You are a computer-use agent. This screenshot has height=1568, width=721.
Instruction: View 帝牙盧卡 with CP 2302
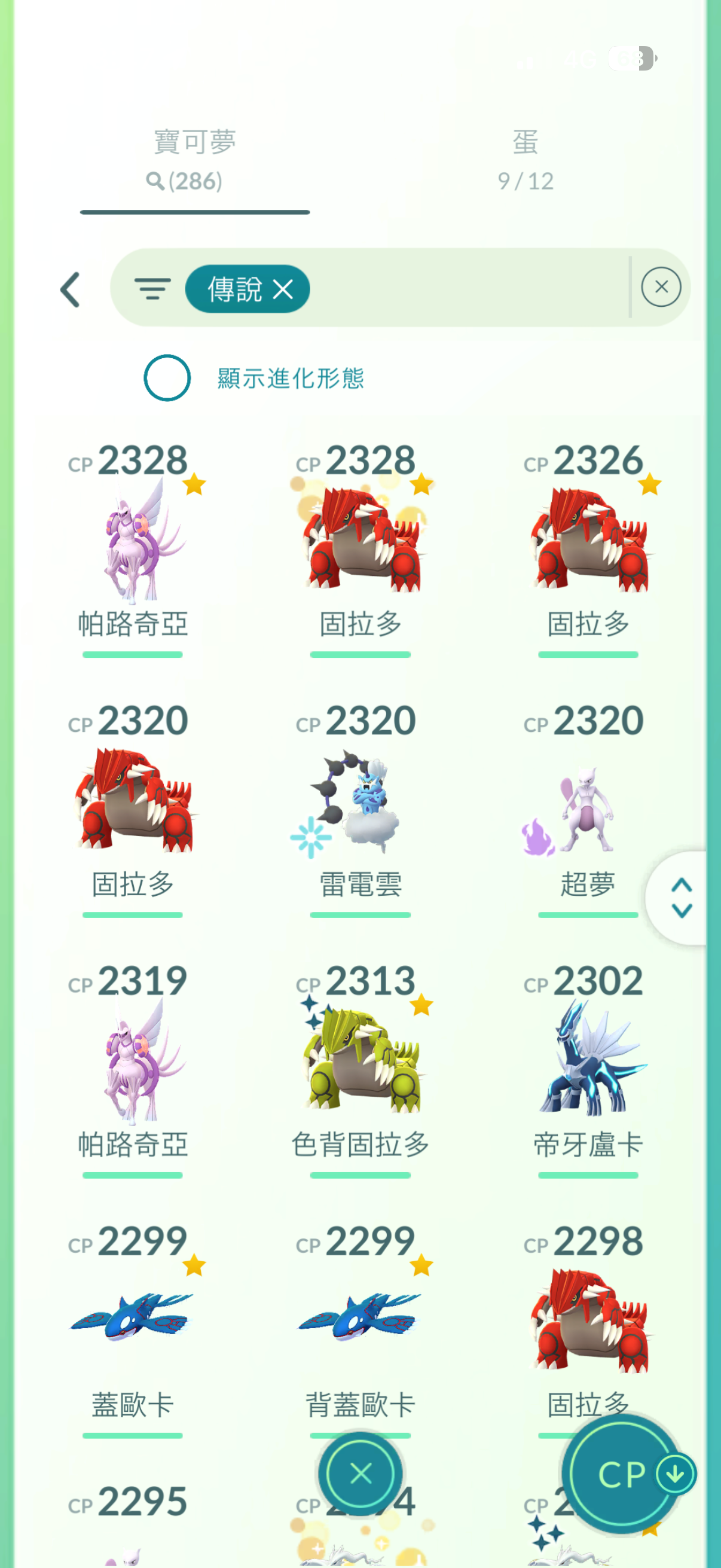588,1062
